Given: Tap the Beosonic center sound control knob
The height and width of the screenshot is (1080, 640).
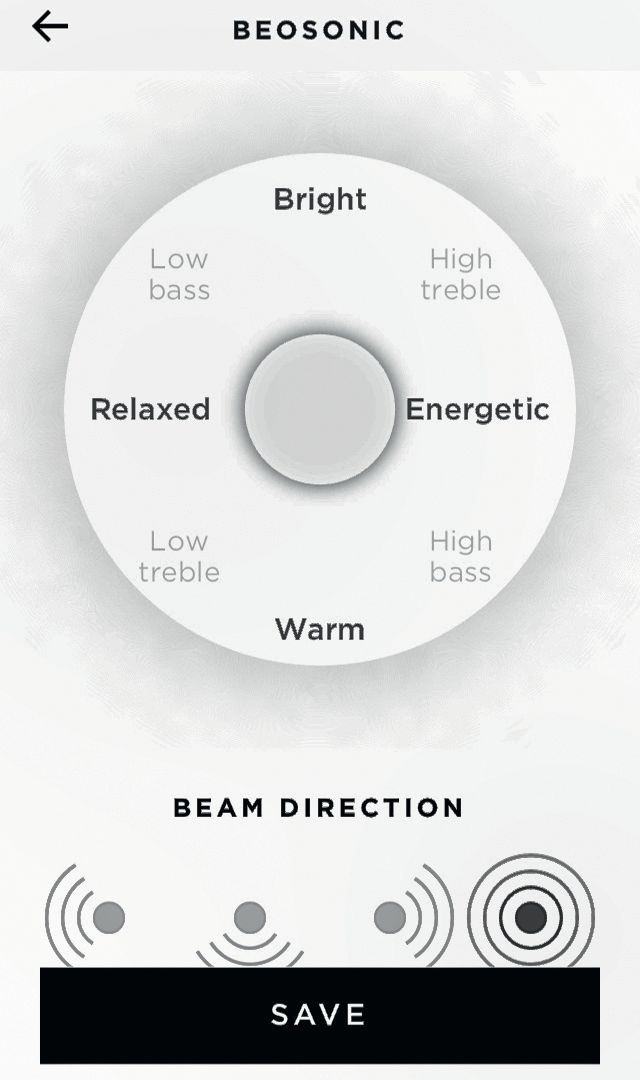Looking at the screenshot, I should coord(320,409).
